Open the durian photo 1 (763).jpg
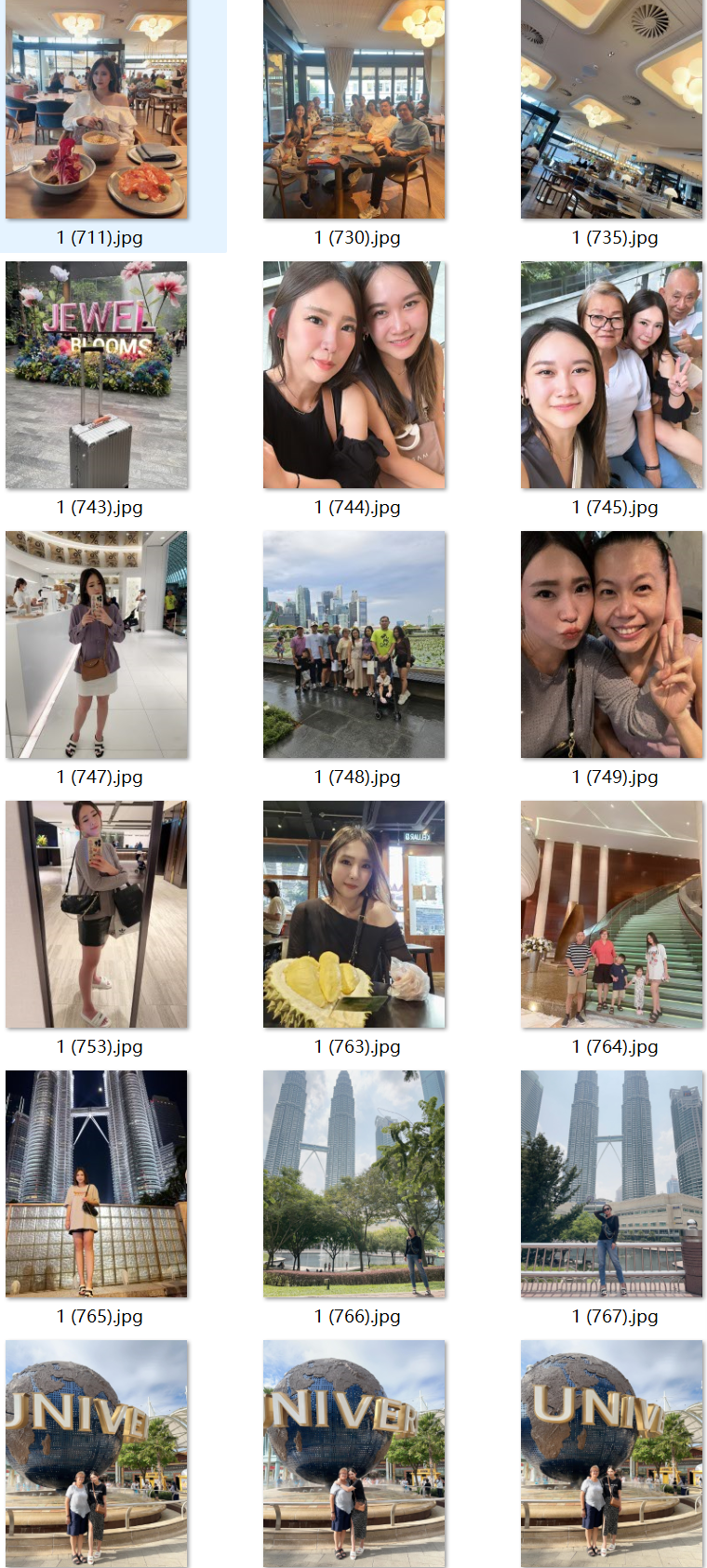 point(353,914)
